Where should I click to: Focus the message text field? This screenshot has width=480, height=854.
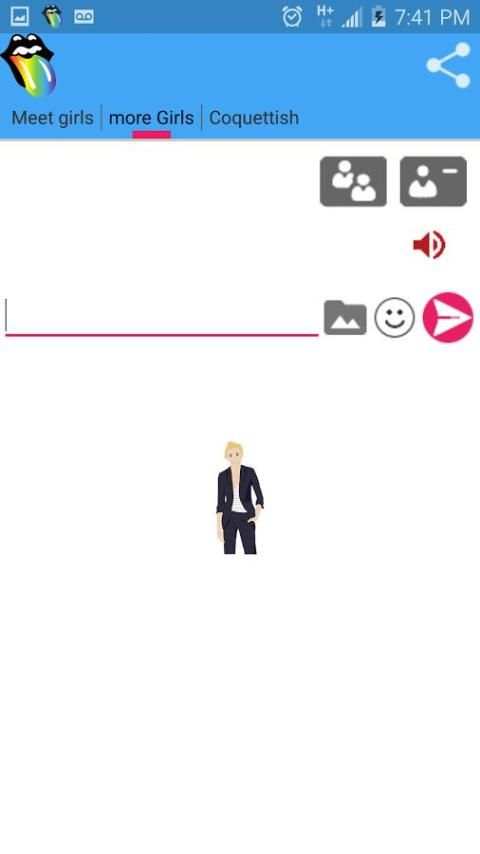[x=162, y=318]
